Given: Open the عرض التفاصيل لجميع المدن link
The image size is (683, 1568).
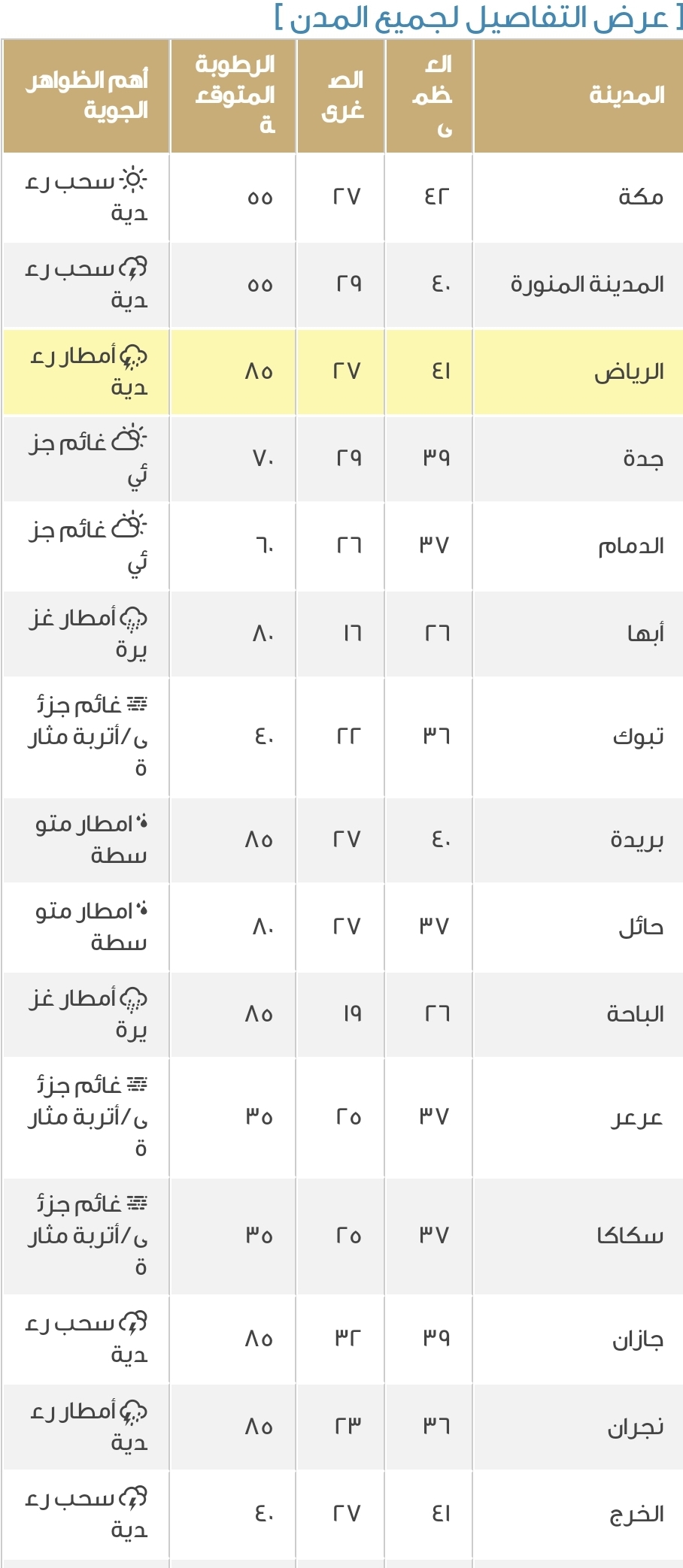Looking at the screenshot, I should coord(478,18).
